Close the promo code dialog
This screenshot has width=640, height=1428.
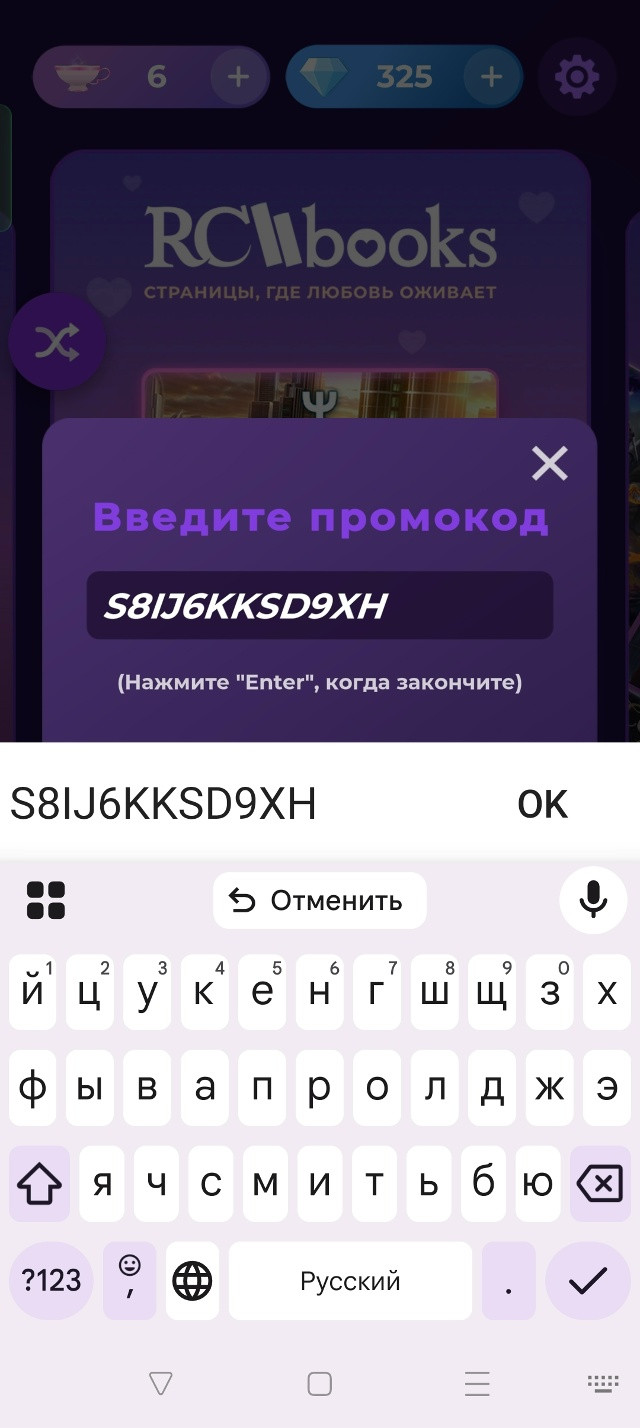pos(550,463)
